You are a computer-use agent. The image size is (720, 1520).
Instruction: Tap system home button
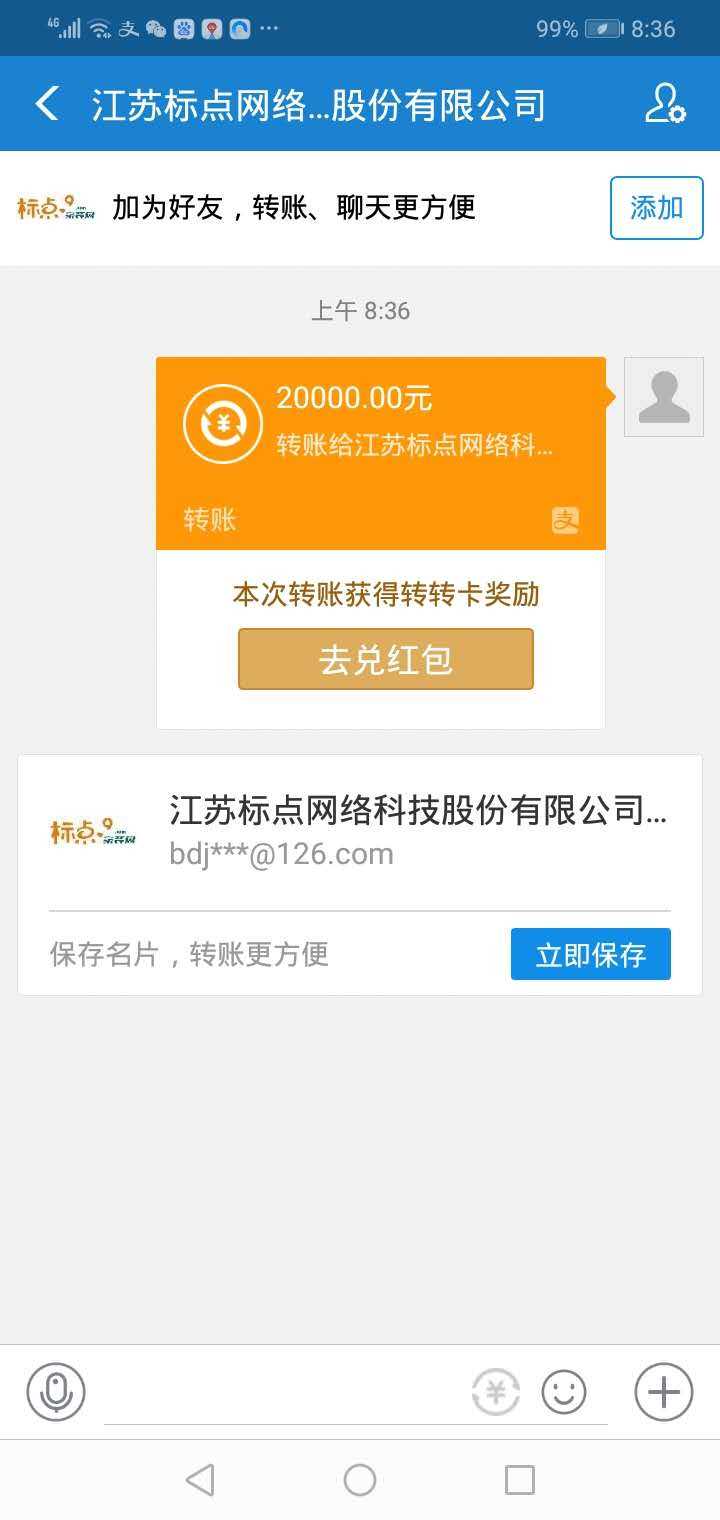[x=360, y=1480]
